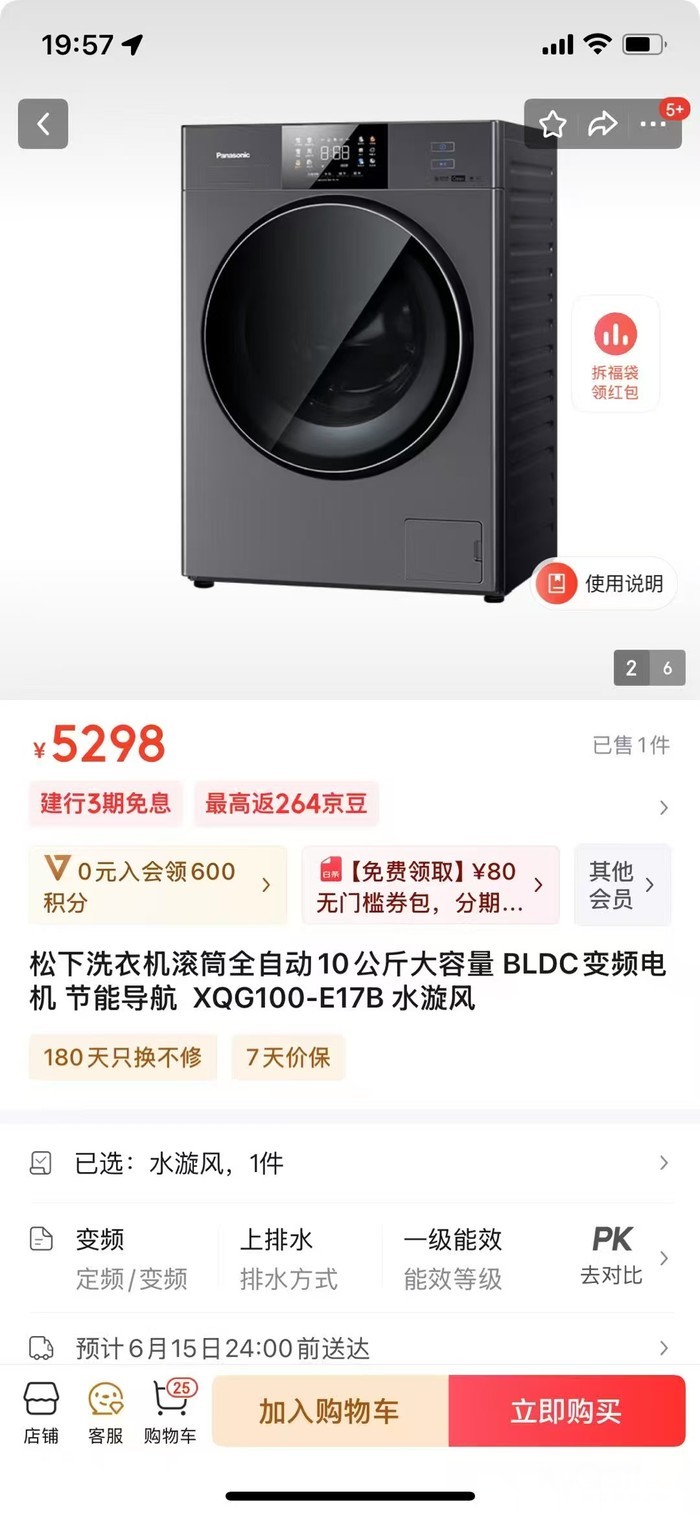700x1515 pixels.
Task: Join membership via 0元入会领600积分
Action: [157, 885]
